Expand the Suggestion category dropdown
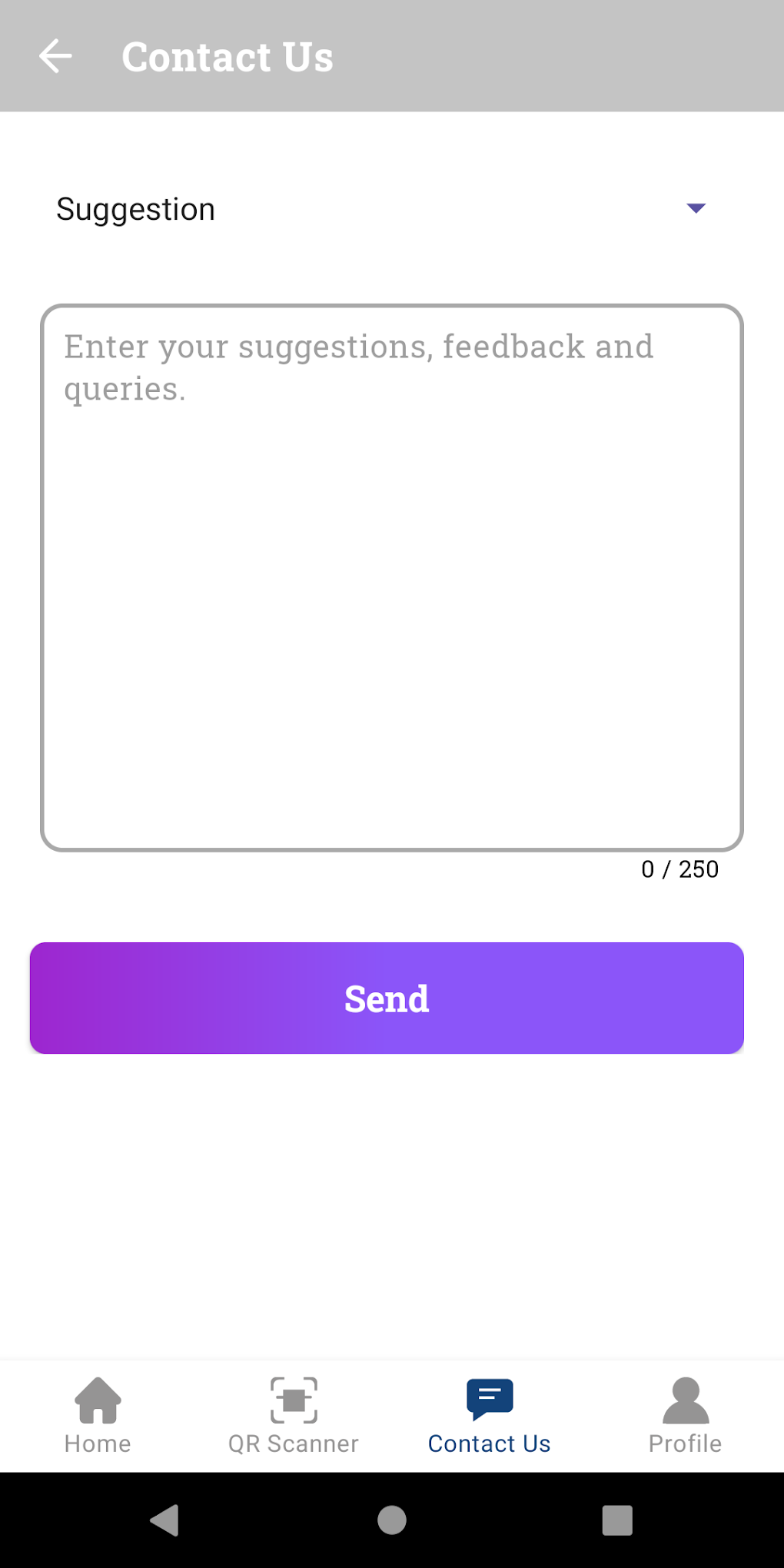The width and height of the screenshot is (784, 1568). (x=384, y=208)
